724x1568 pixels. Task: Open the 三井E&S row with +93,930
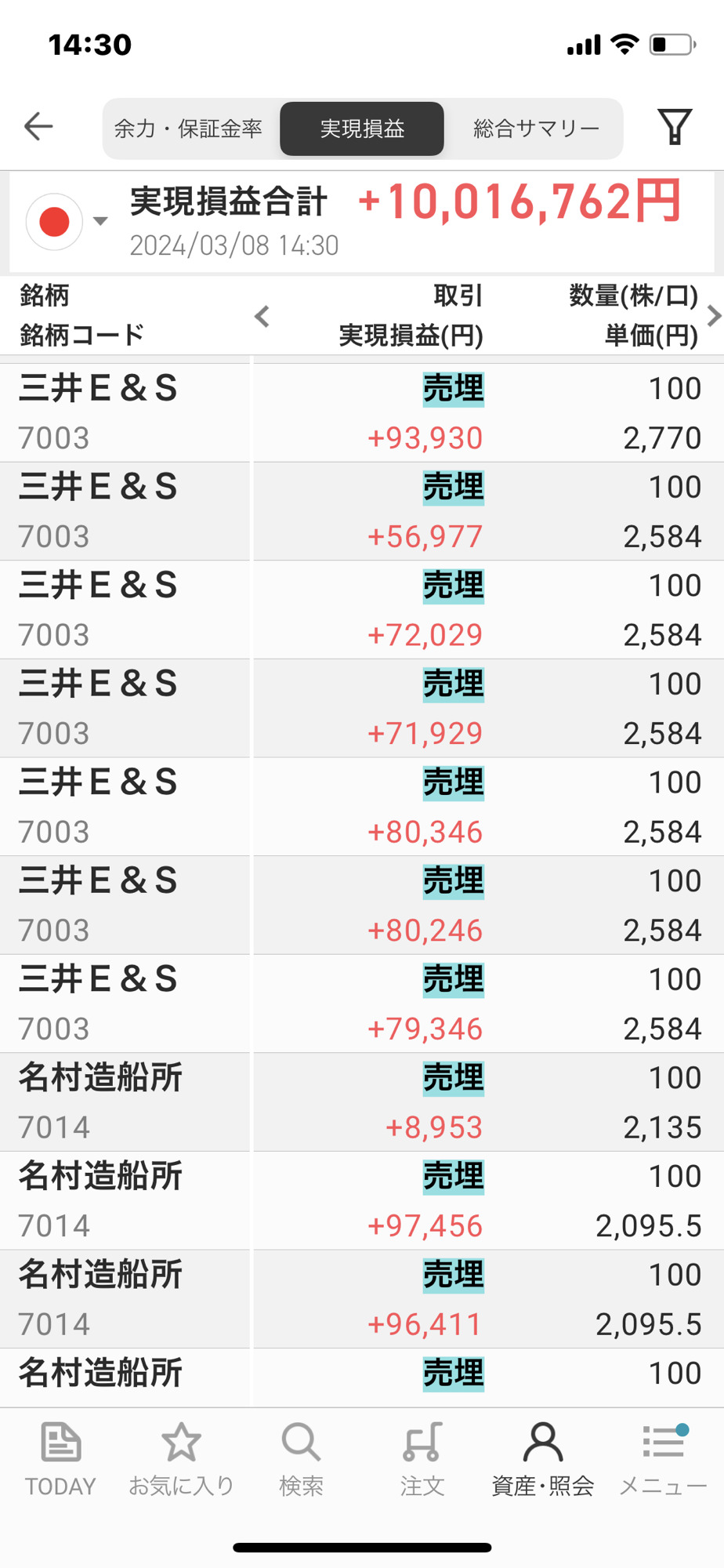(362, 412)
